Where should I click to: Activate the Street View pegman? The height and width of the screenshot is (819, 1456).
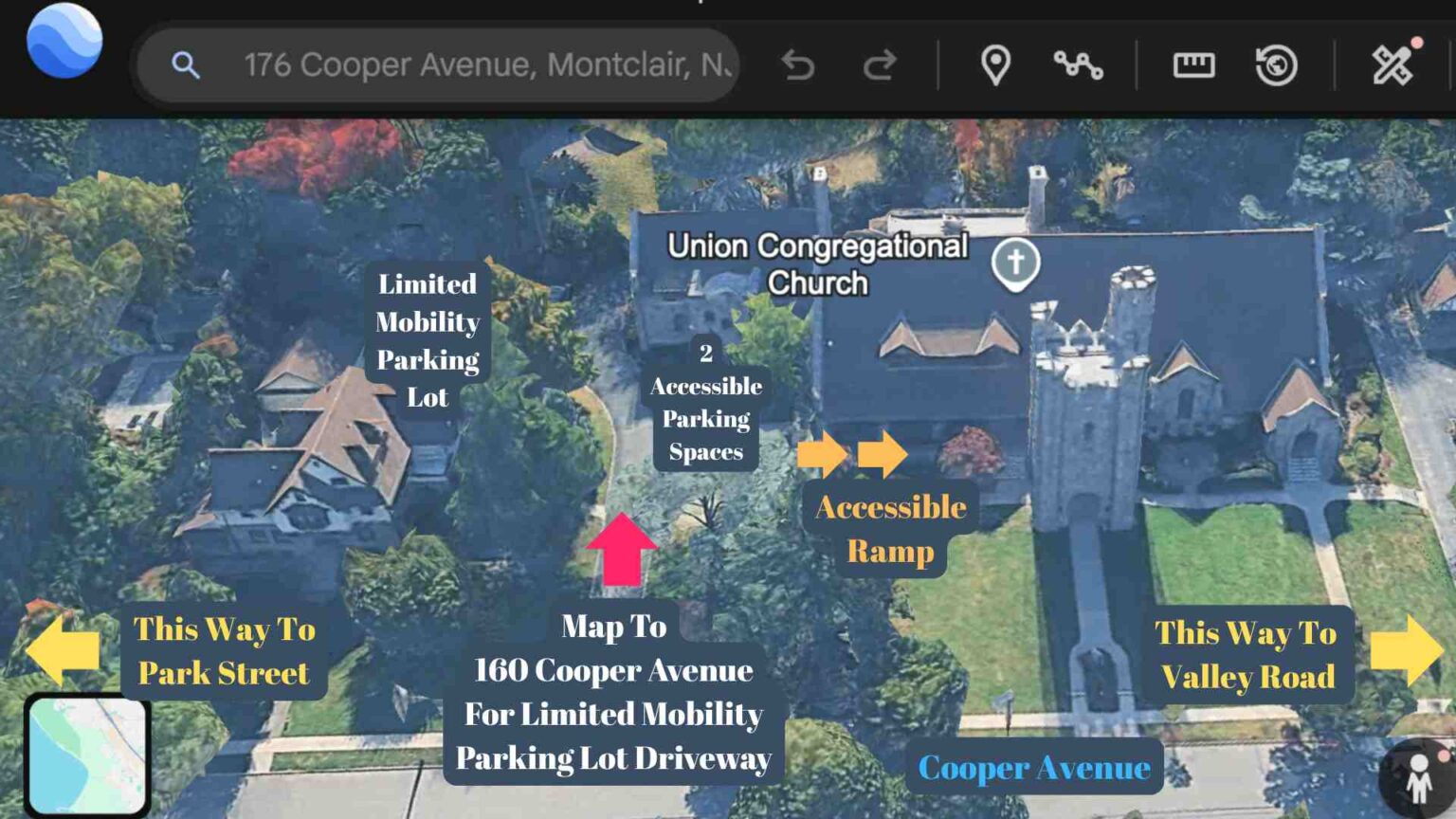[1419, 779]
